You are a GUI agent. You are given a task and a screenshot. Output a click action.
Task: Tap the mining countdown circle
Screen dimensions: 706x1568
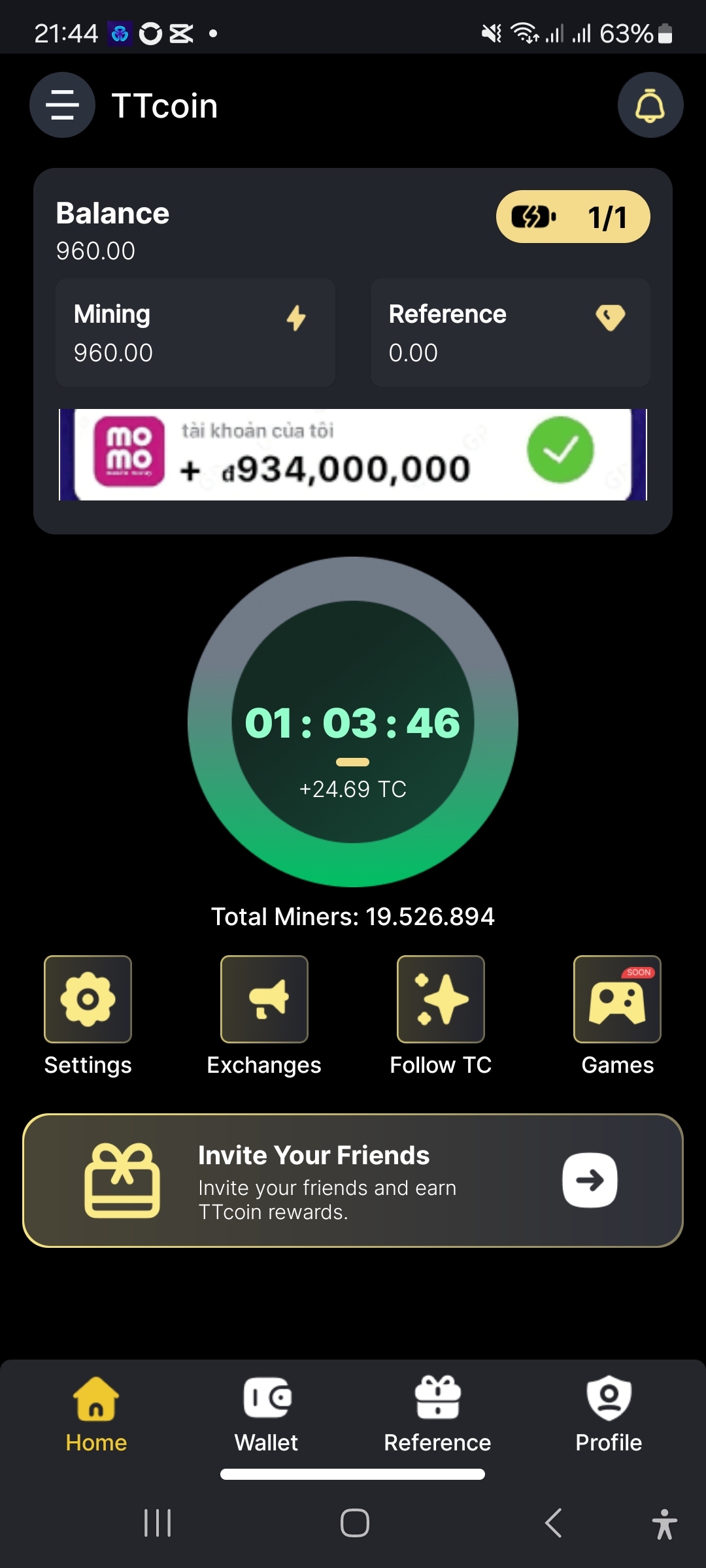[x=353, y=722]
